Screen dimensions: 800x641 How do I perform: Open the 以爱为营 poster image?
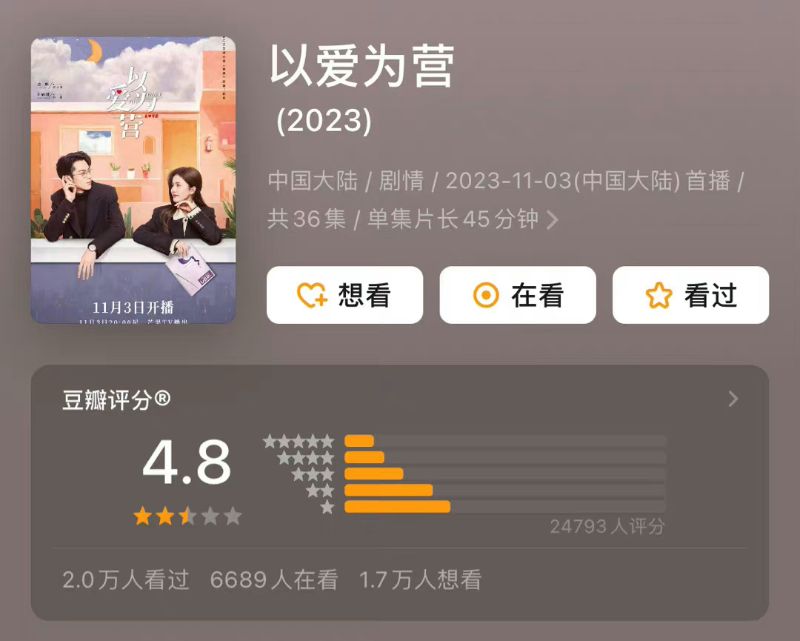tap(133, 180)
